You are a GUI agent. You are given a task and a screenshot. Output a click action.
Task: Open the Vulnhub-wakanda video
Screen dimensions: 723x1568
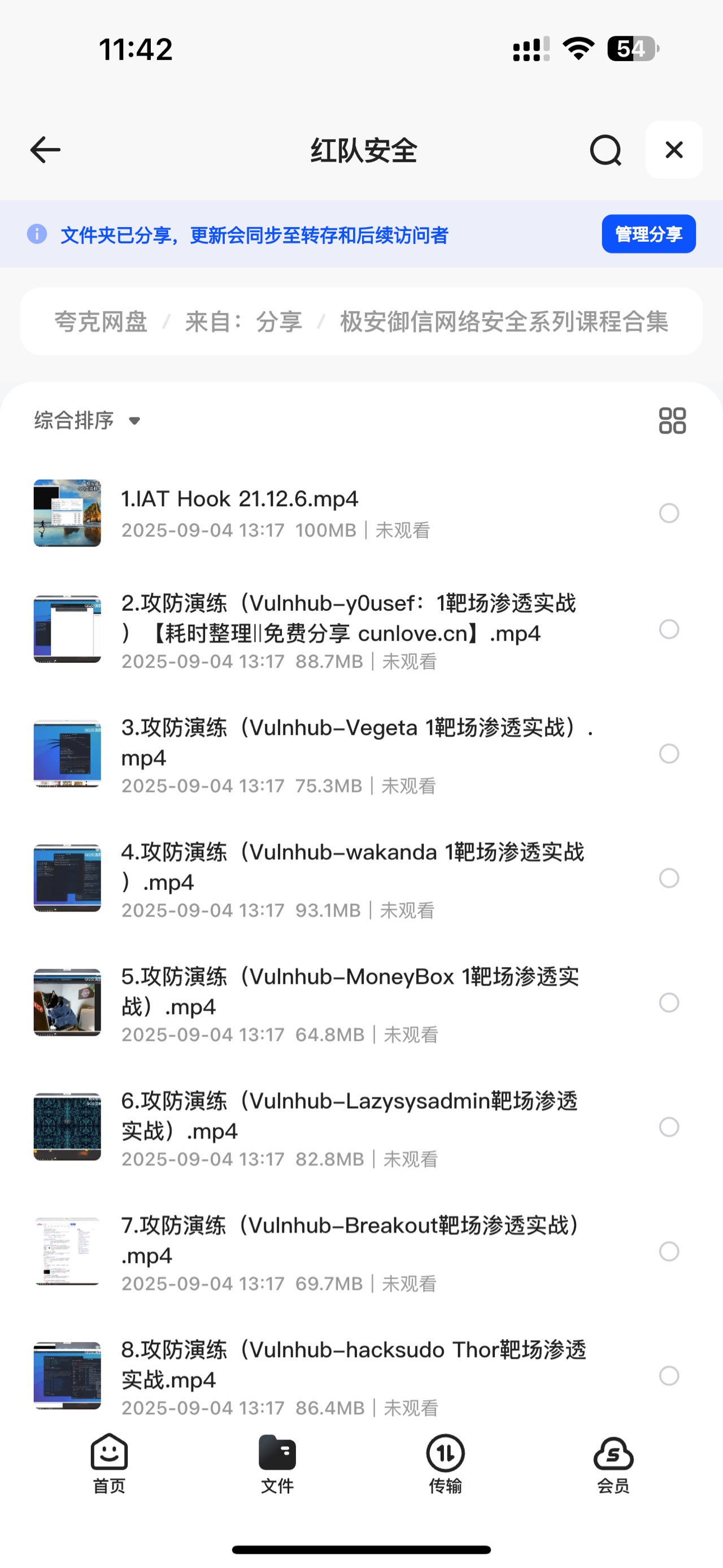point(352,866)
